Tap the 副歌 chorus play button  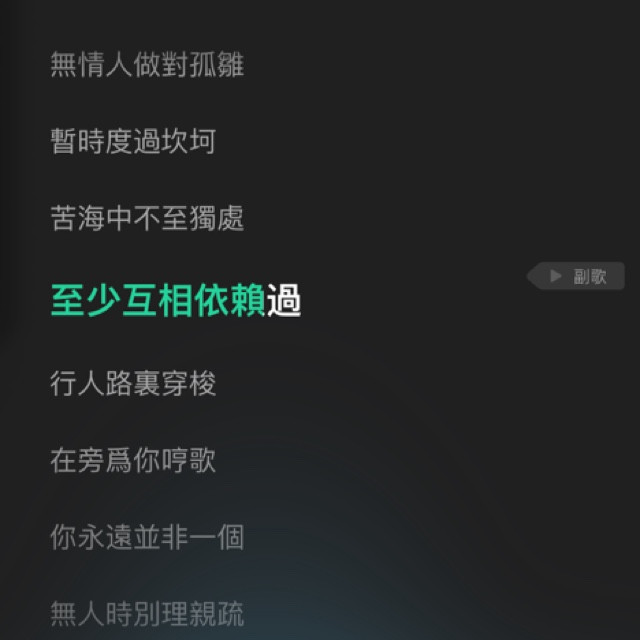tap(579, 277)
